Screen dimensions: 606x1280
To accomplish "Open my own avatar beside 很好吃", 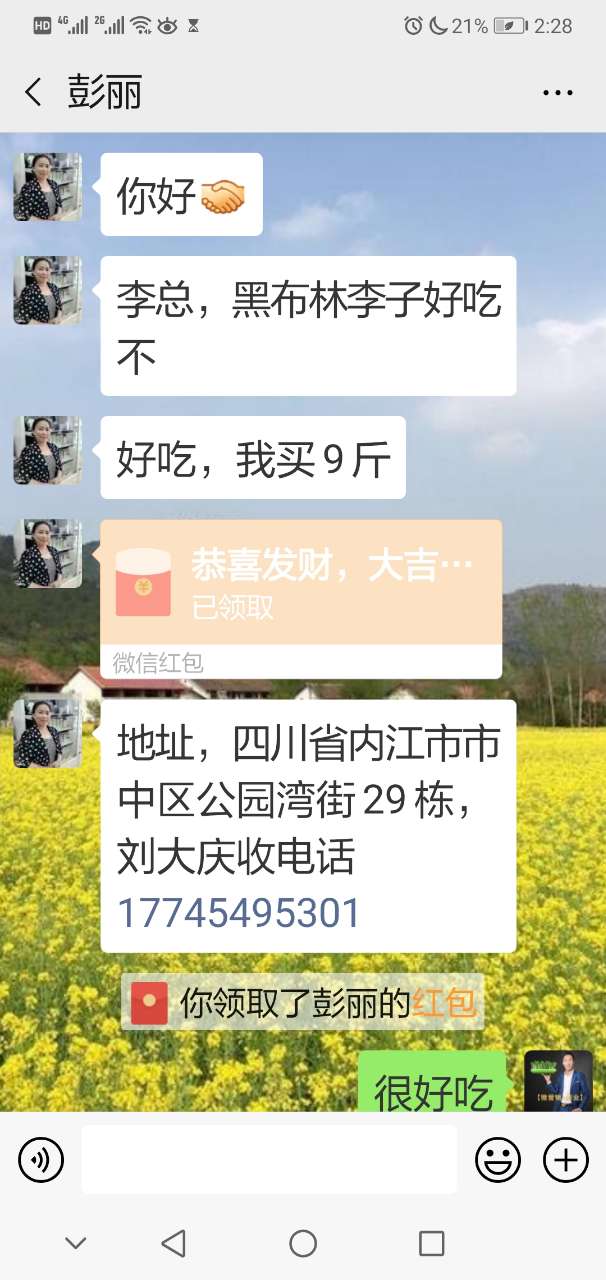I will [x=558, y=1080].
